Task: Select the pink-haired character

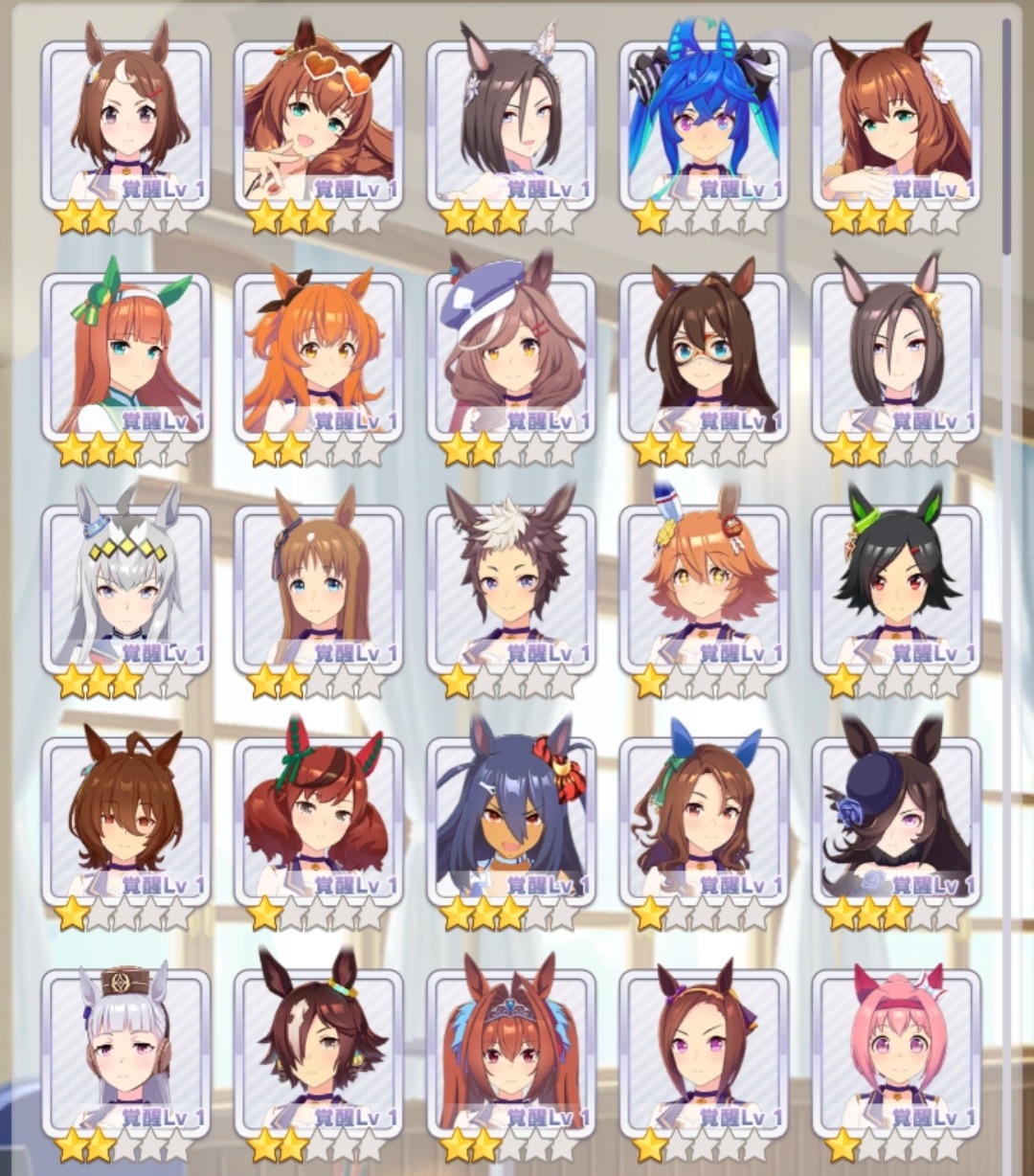Action: [896, 1052]
